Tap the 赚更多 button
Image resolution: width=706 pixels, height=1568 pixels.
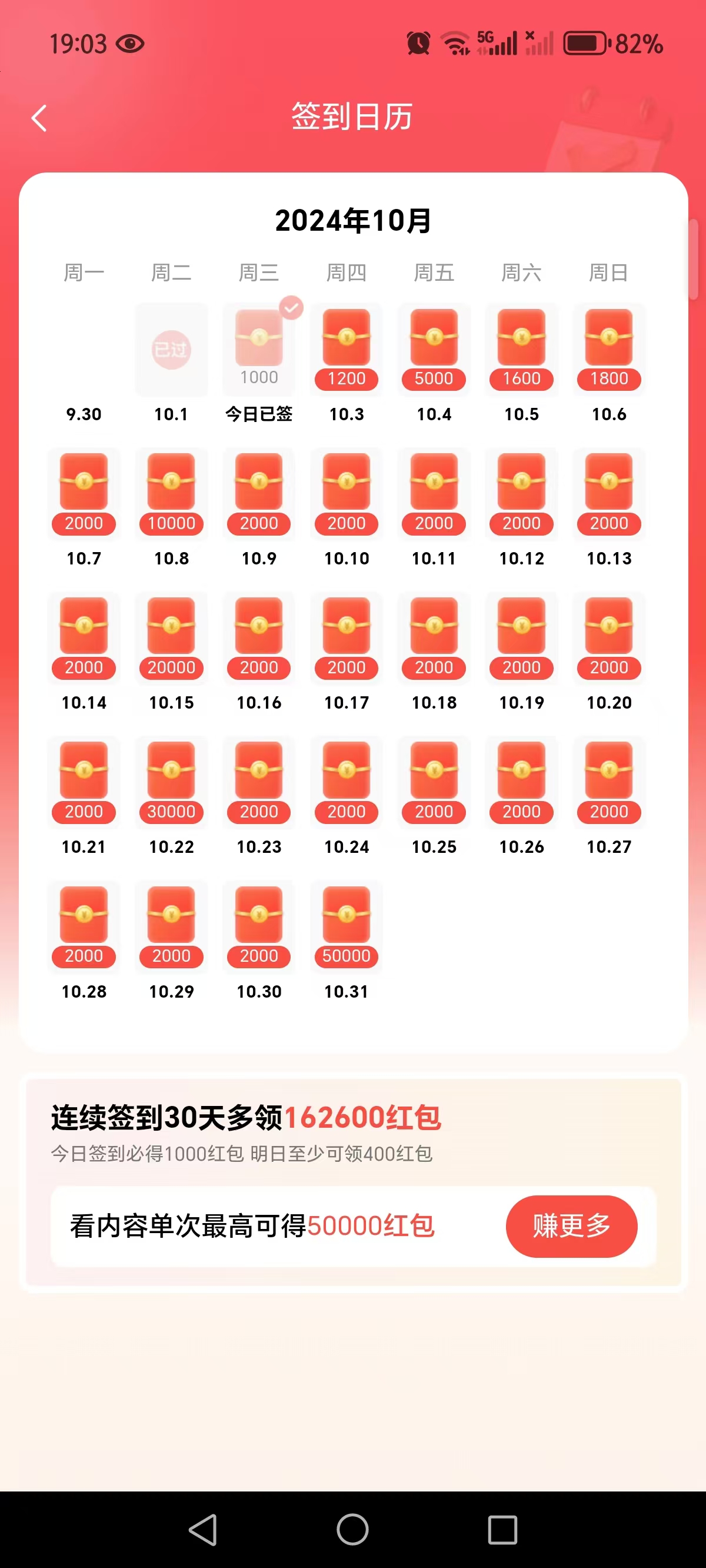click(571, 1226)
